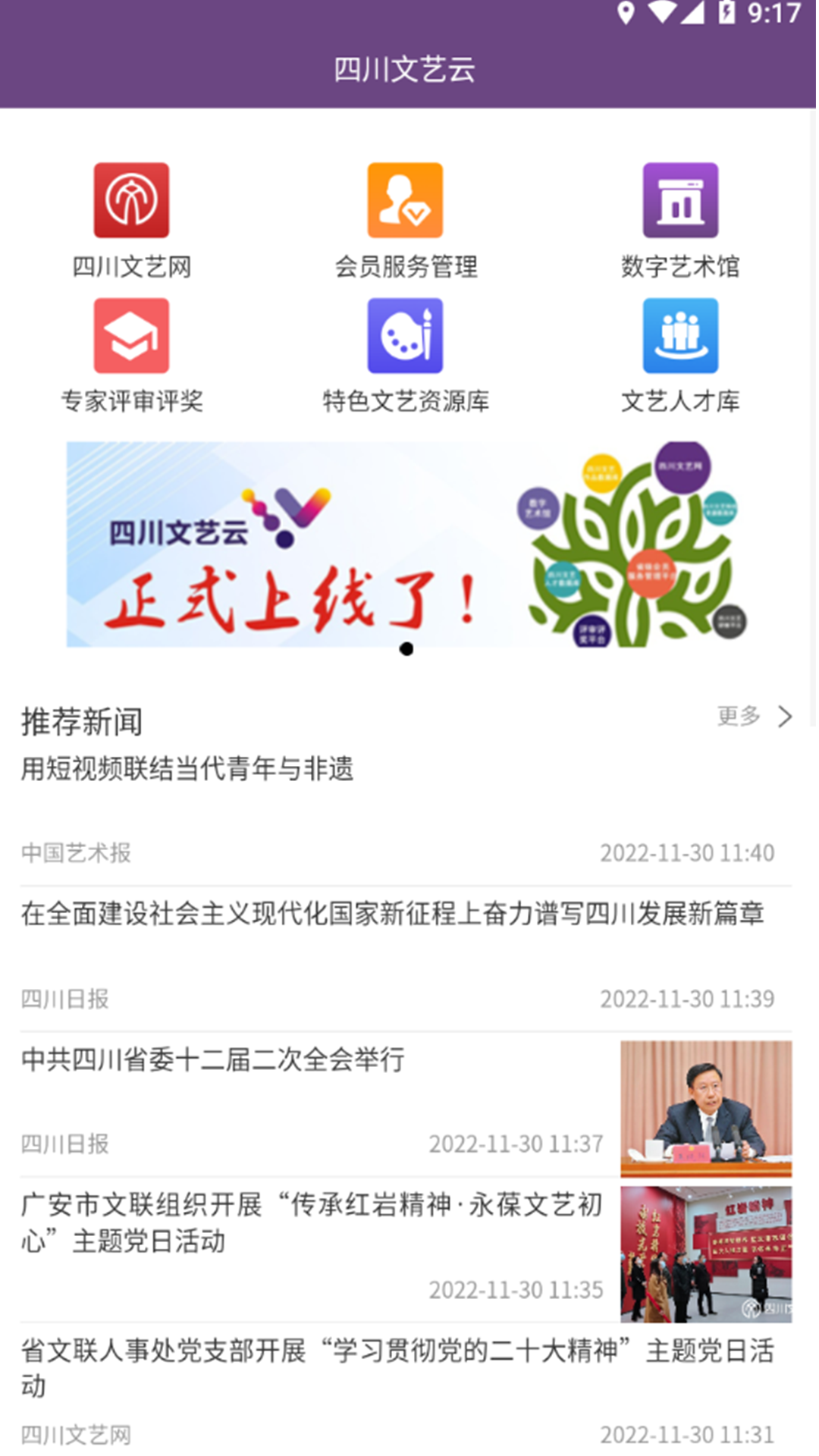
Task: Open the 数字艺术馆 digital gallery icon
Action: click(x=680, y=201)
